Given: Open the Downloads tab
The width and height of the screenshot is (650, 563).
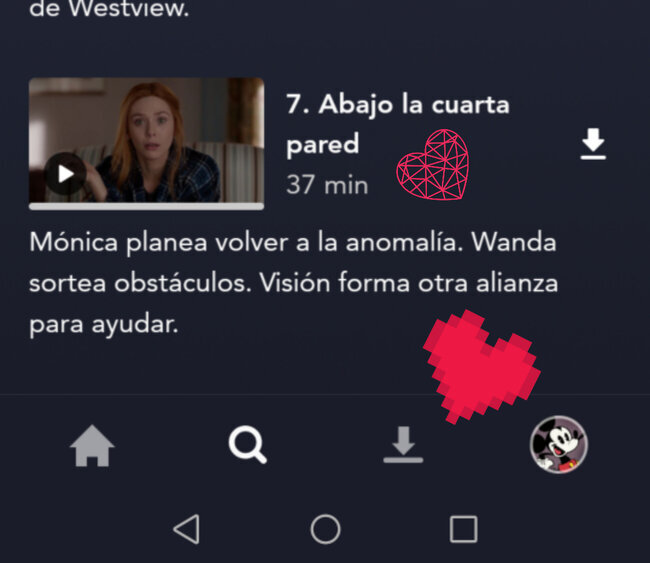Looking at the screenshot, I should (x=403, y=445).
